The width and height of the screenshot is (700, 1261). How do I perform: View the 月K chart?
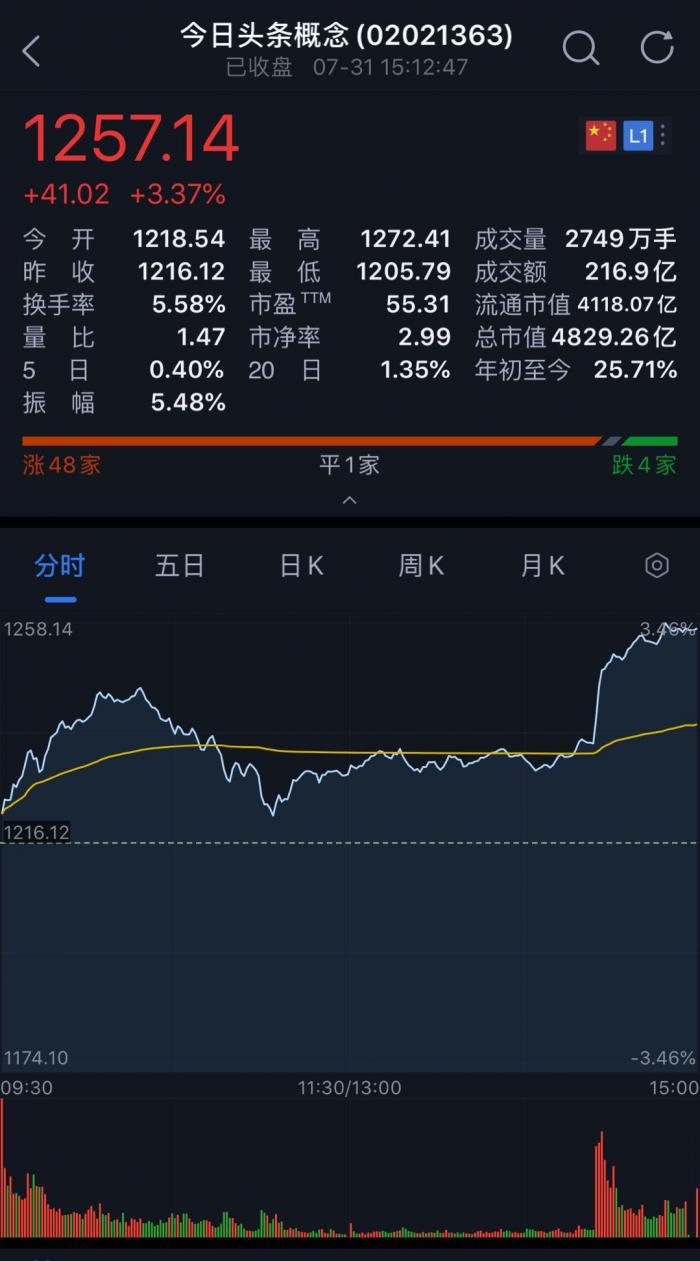pos(542,566)
